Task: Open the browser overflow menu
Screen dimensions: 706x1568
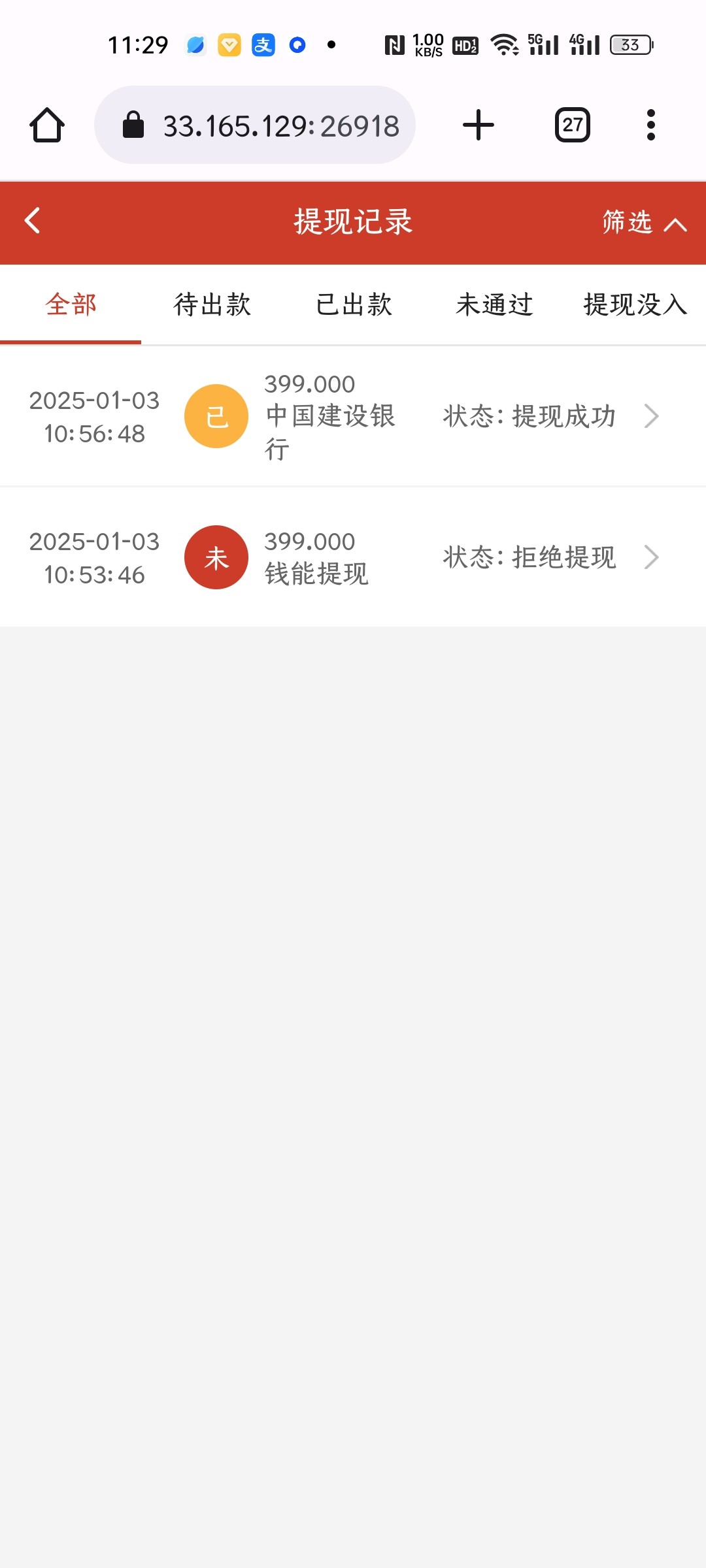Action: pyautogui.click(x=650, y=125)
